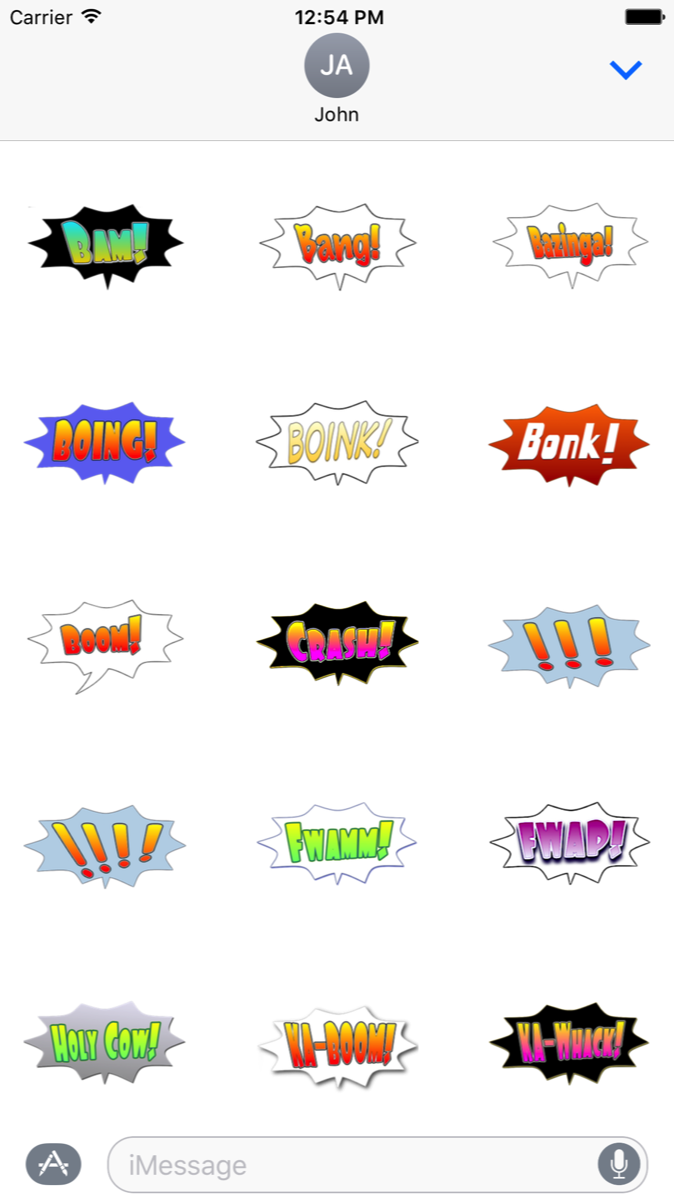Select the BOING! sticker
Screen dimensions: 674x1200
[105, 441]
